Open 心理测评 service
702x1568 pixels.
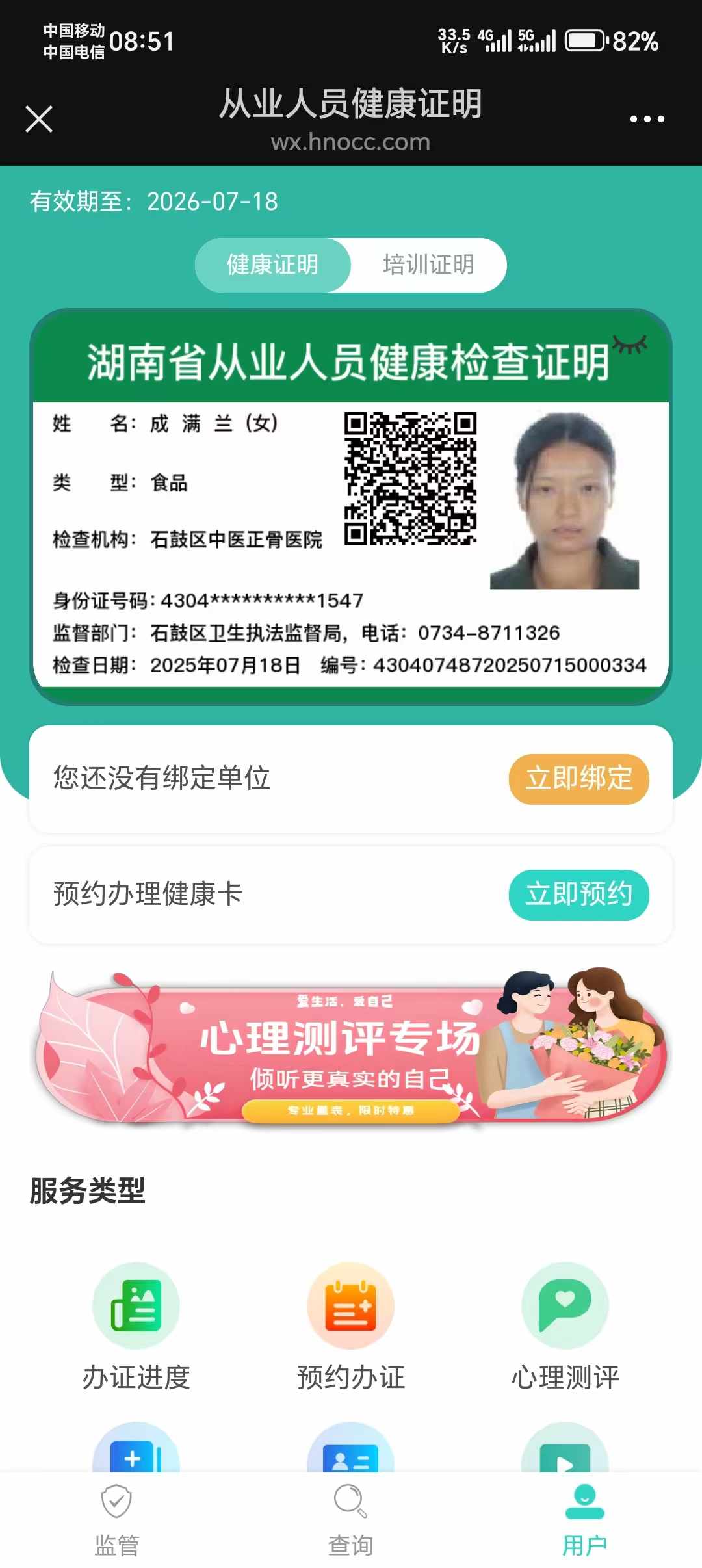565,1326
